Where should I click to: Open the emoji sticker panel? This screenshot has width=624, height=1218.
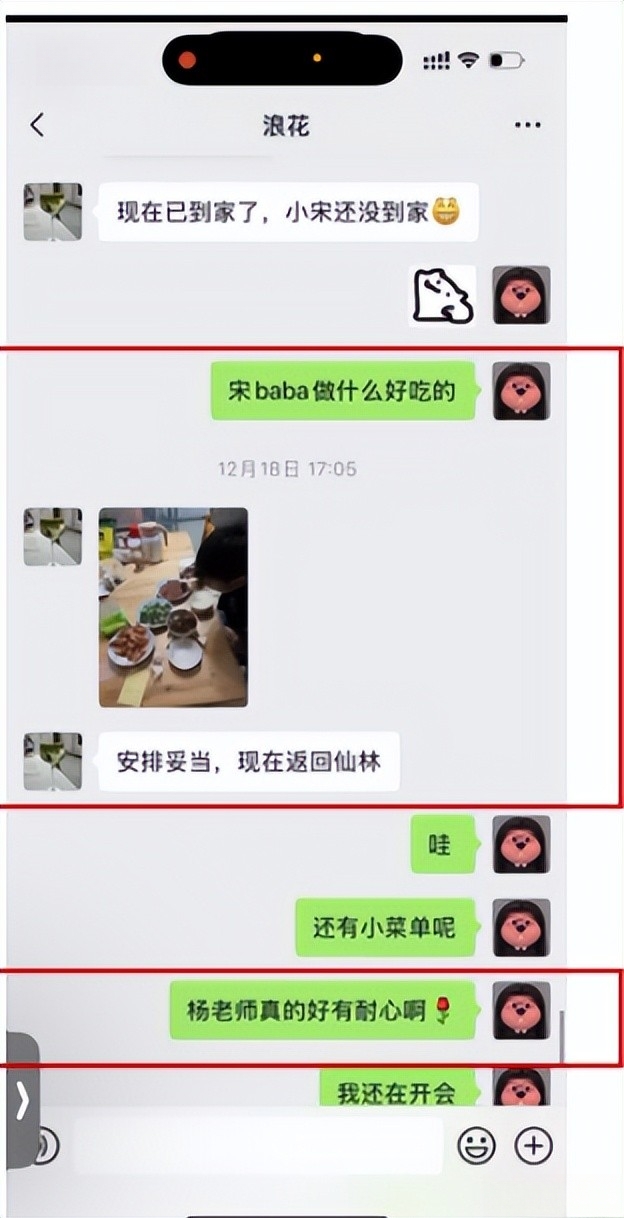477,1146
